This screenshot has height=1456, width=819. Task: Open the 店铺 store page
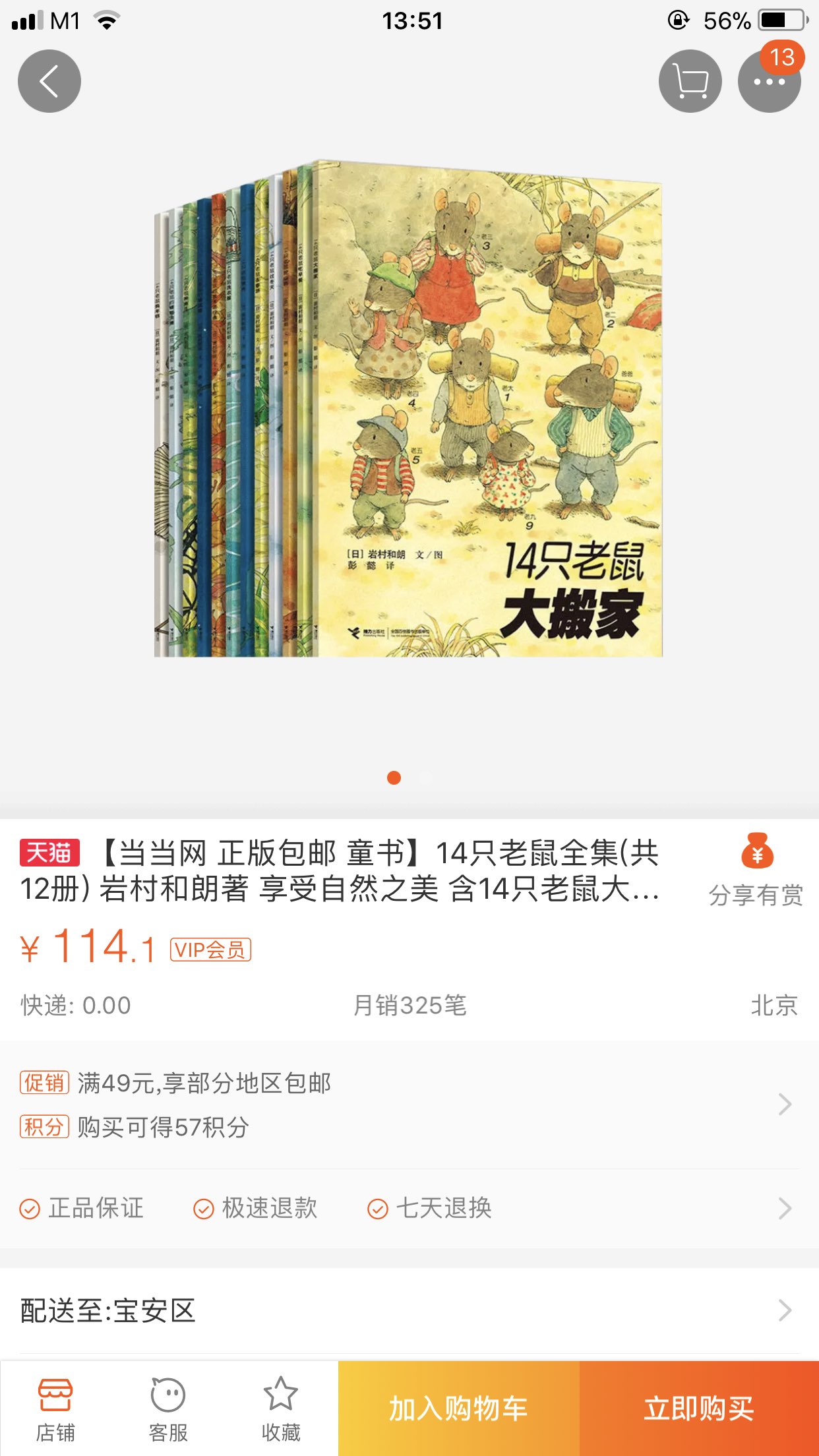(x=55, y=1409)
